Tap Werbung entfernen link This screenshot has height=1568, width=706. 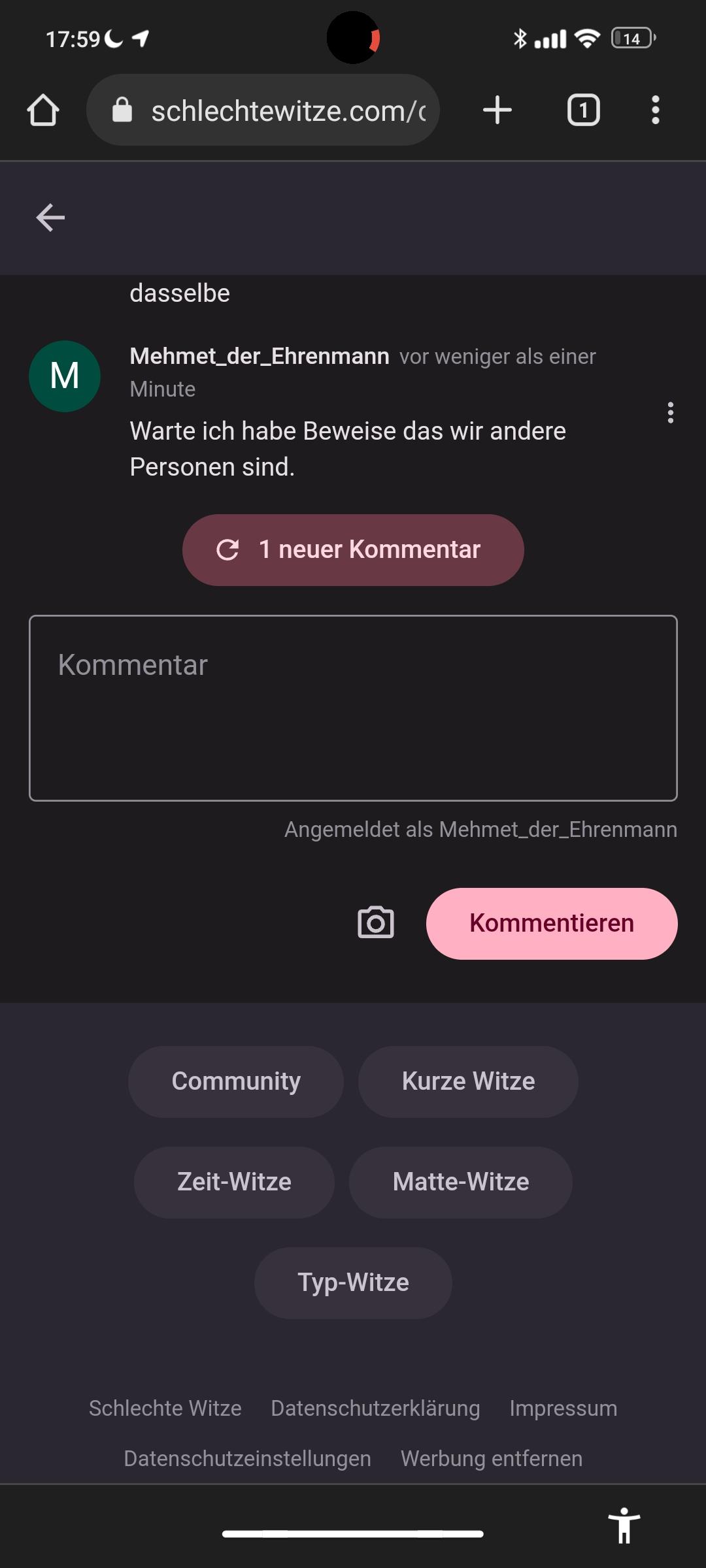(491, 1458)
